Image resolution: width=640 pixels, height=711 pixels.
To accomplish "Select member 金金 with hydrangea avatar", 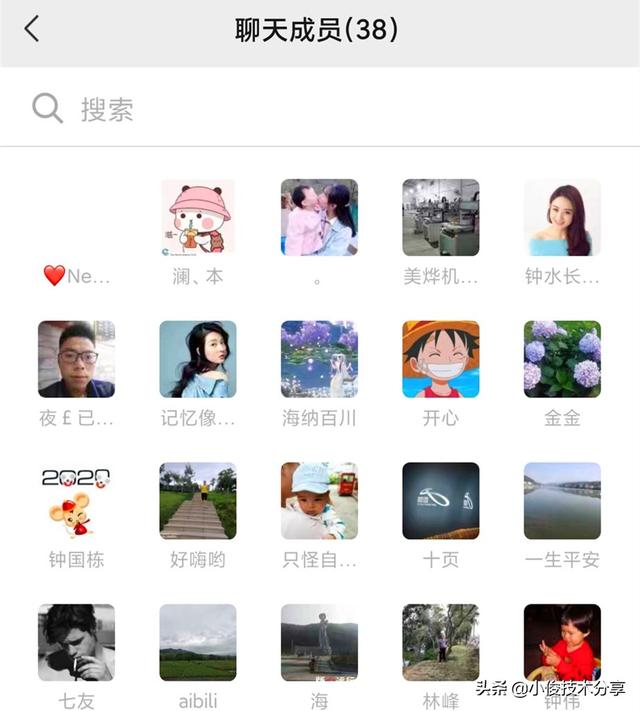I will [x=562, y=359].
